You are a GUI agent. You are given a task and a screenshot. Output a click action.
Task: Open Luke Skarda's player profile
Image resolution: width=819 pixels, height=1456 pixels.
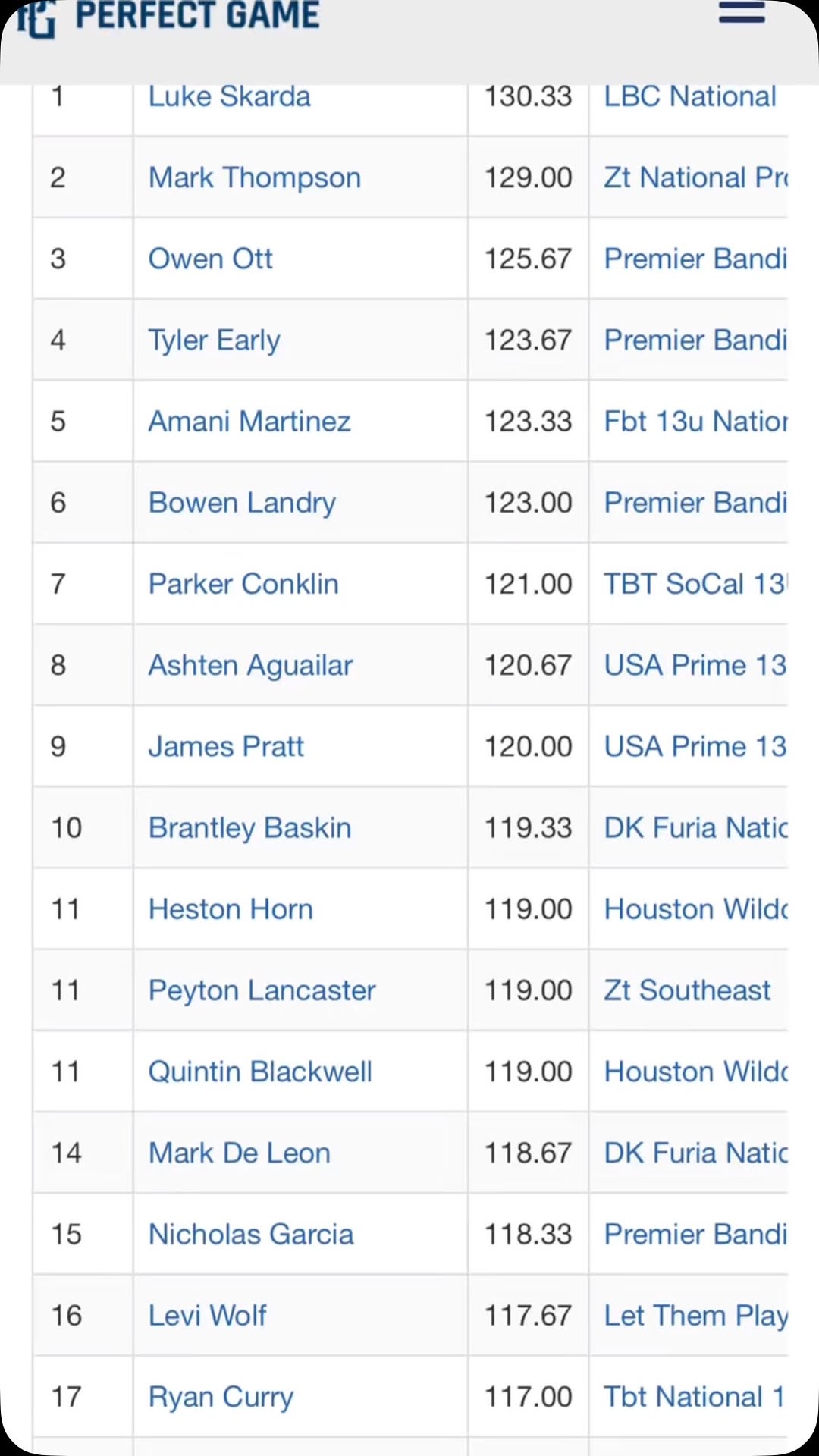[229, 97]
